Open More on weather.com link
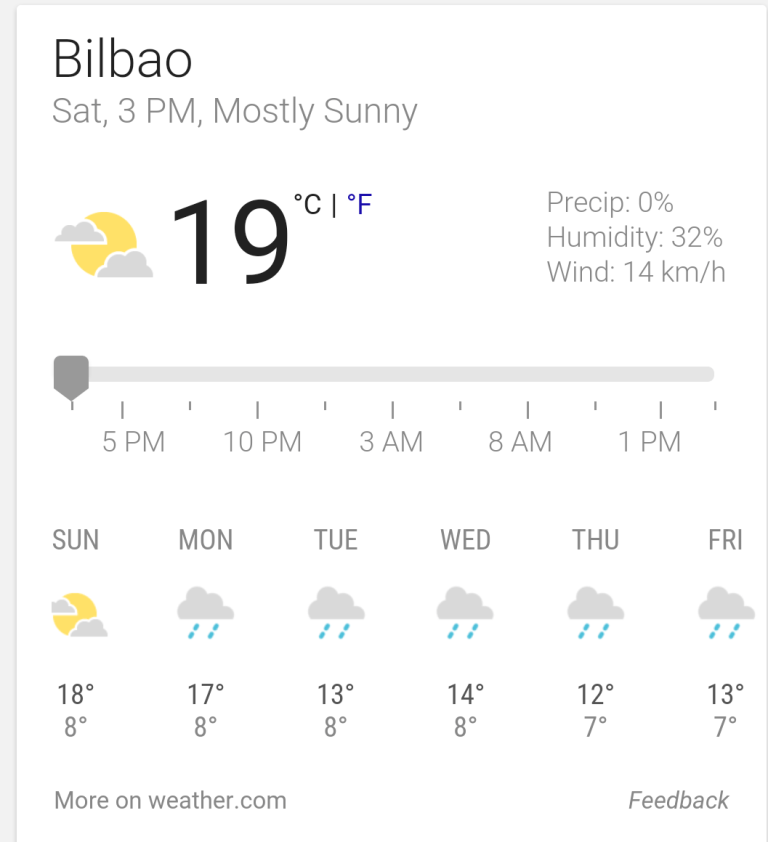This screenshot has width=768, height=842. pos(170,800)
